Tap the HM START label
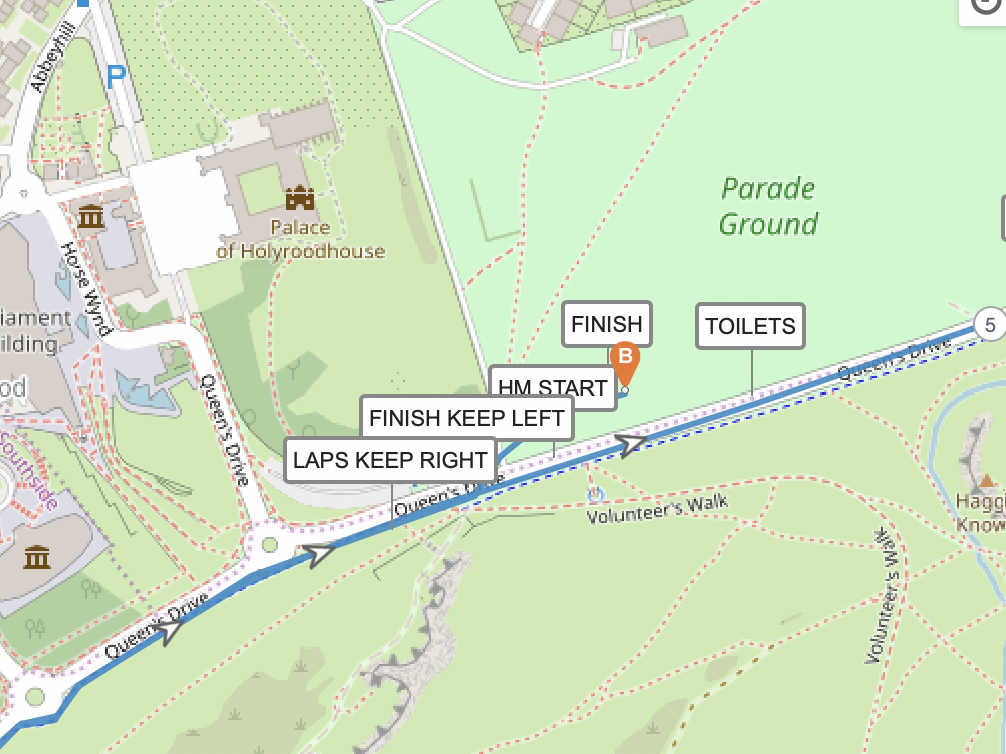The width and height of the screenshot is (1006, 754). tap(552, 388)
